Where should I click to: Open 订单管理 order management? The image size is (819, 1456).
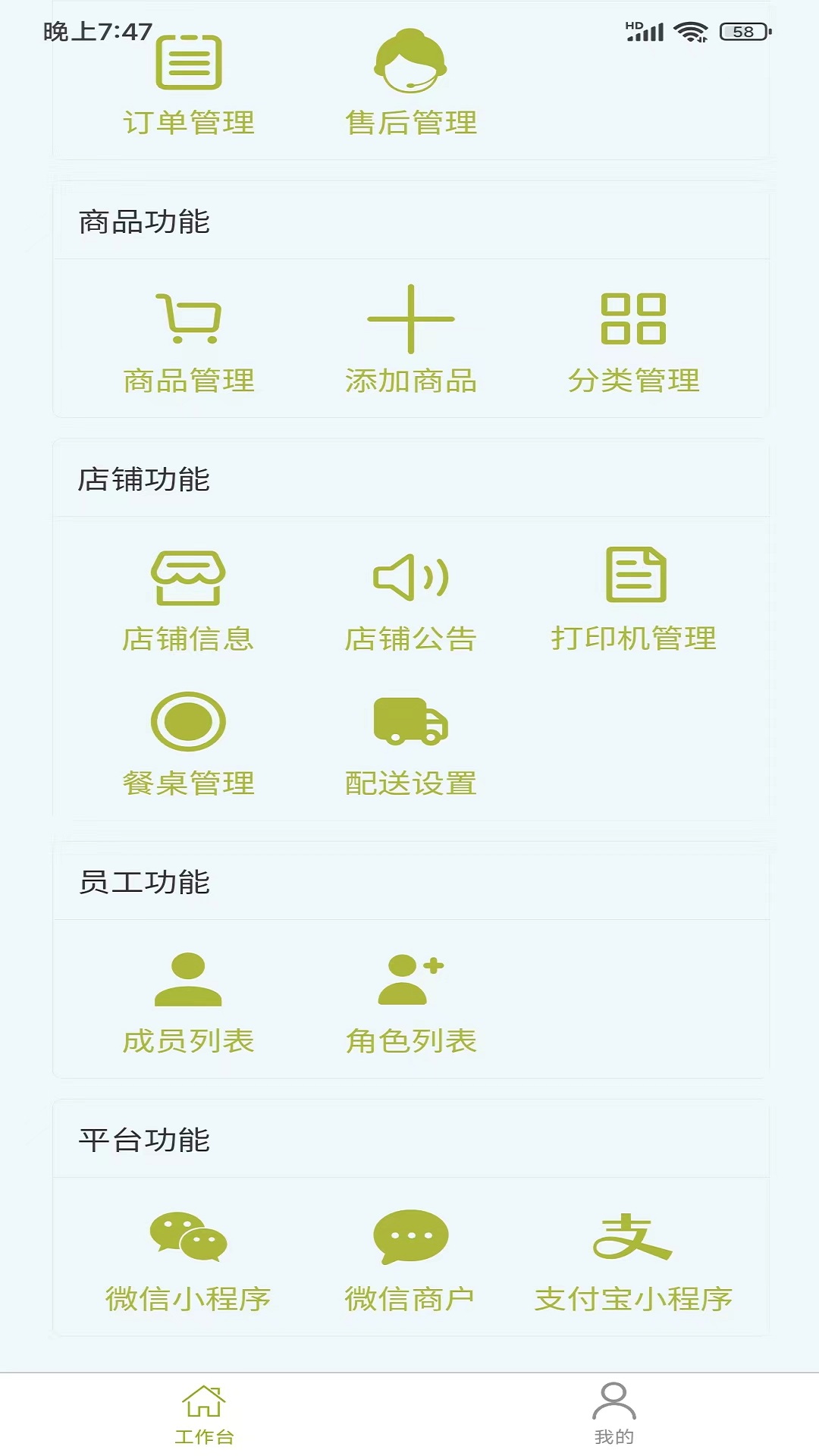click(x=188, y=85)
